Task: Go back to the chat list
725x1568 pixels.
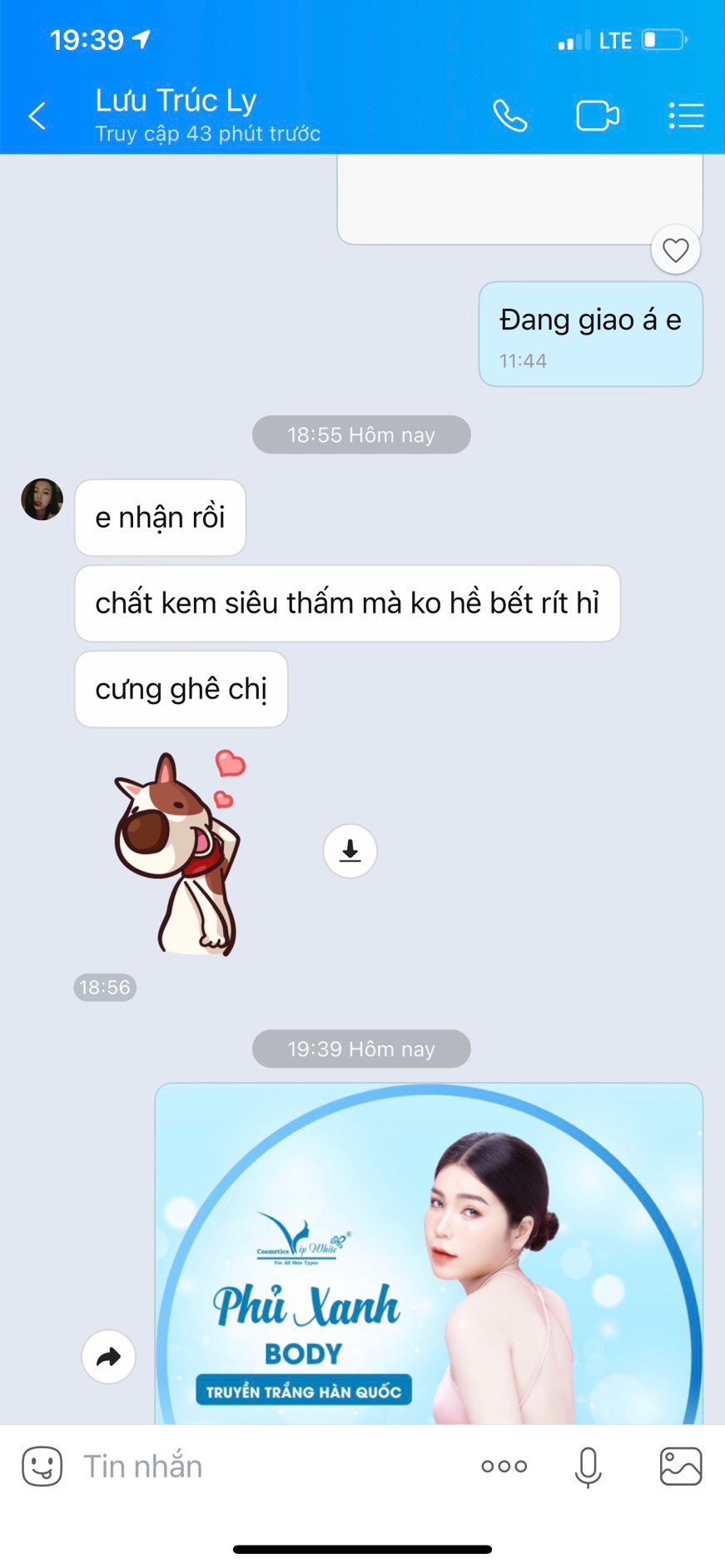Action: pos(37,116)
